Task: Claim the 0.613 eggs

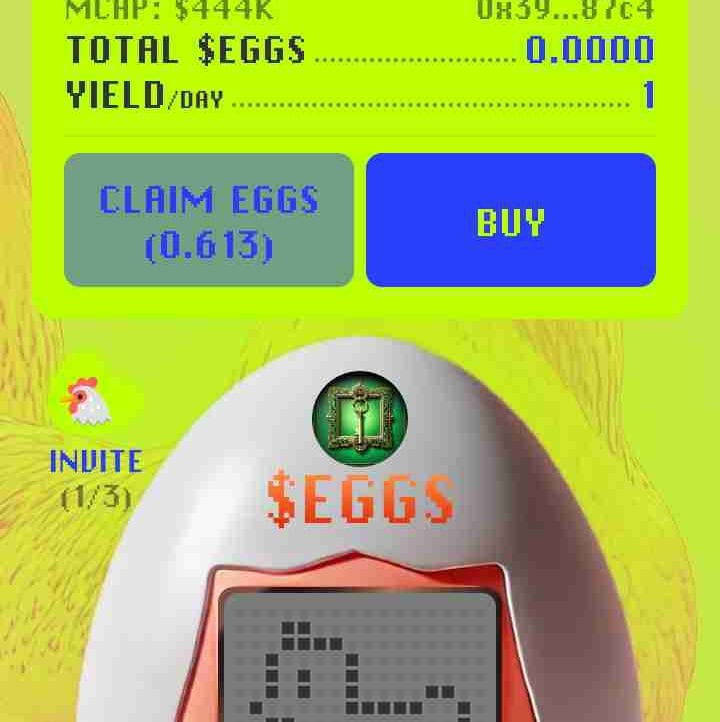Action: click(209, 220)
